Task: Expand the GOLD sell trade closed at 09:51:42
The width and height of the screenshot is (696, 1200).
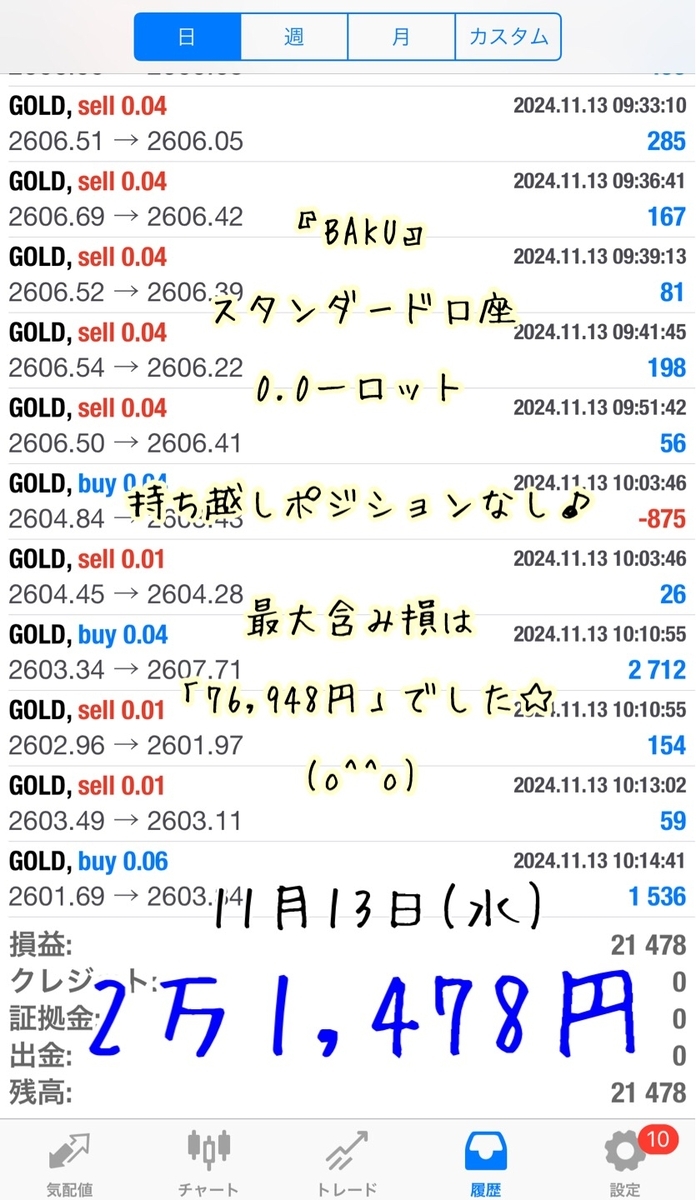Action: point(347,426)
